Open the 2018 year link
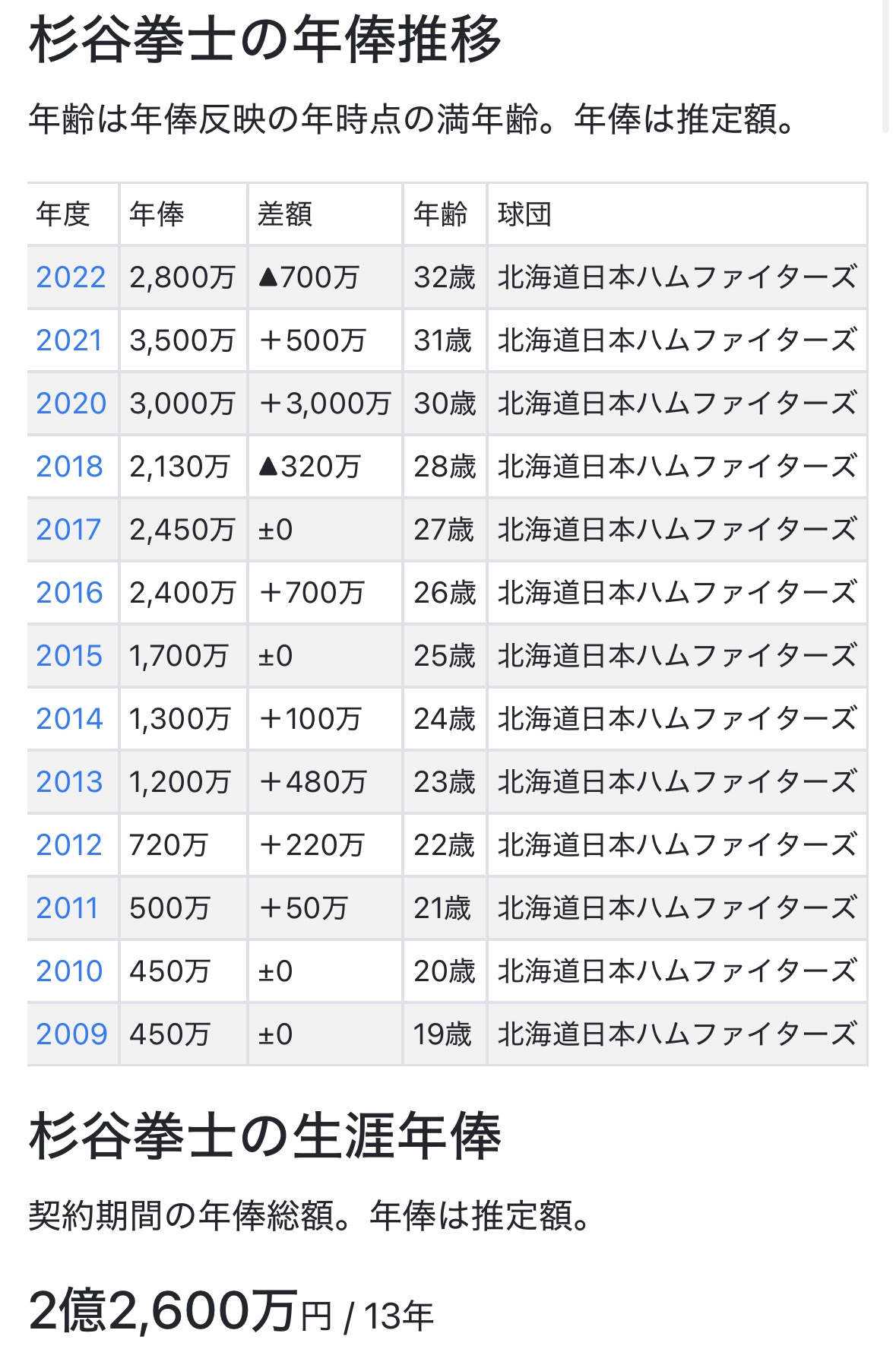896x1346 pixels. tap(69, 467)
